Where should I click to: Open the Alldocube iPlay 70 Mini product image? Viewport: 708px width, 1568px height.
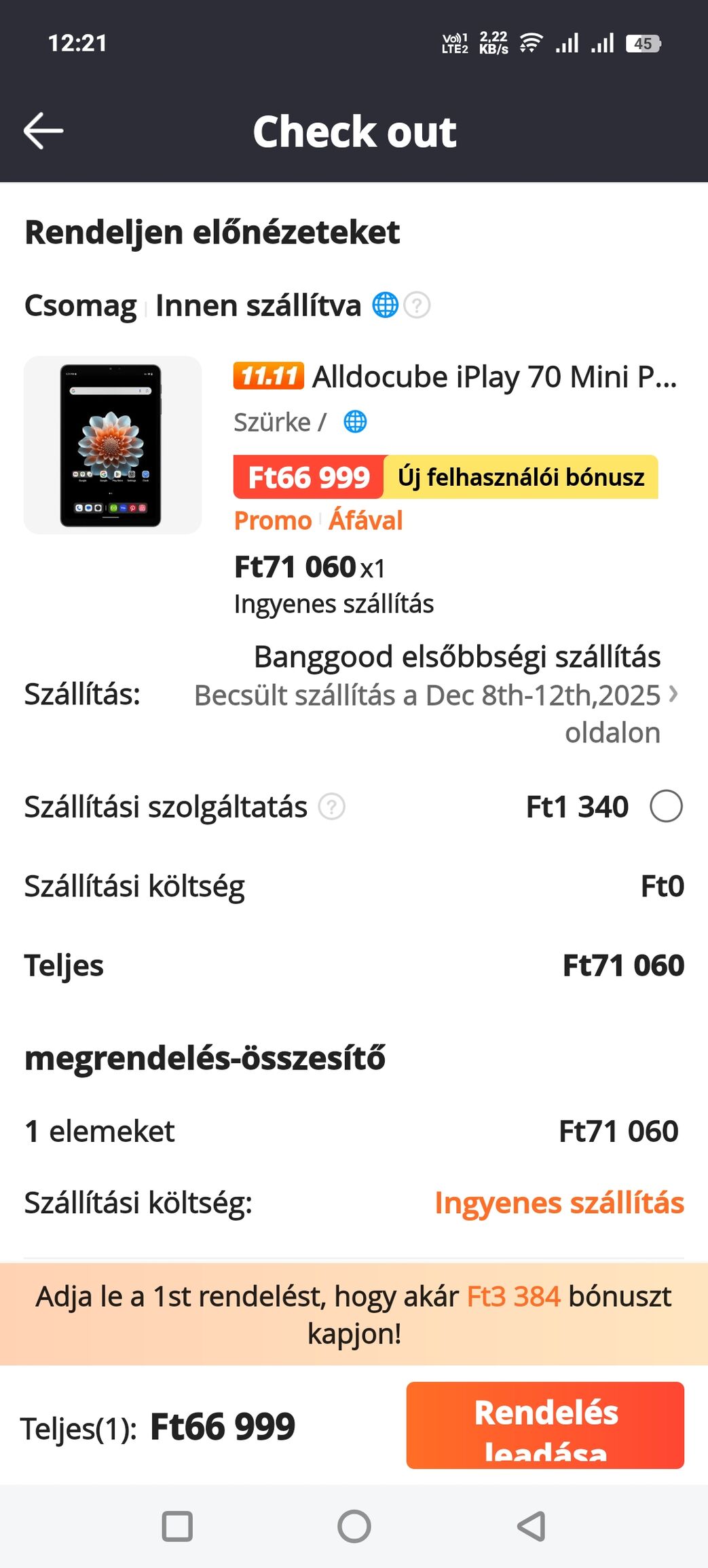113,445
